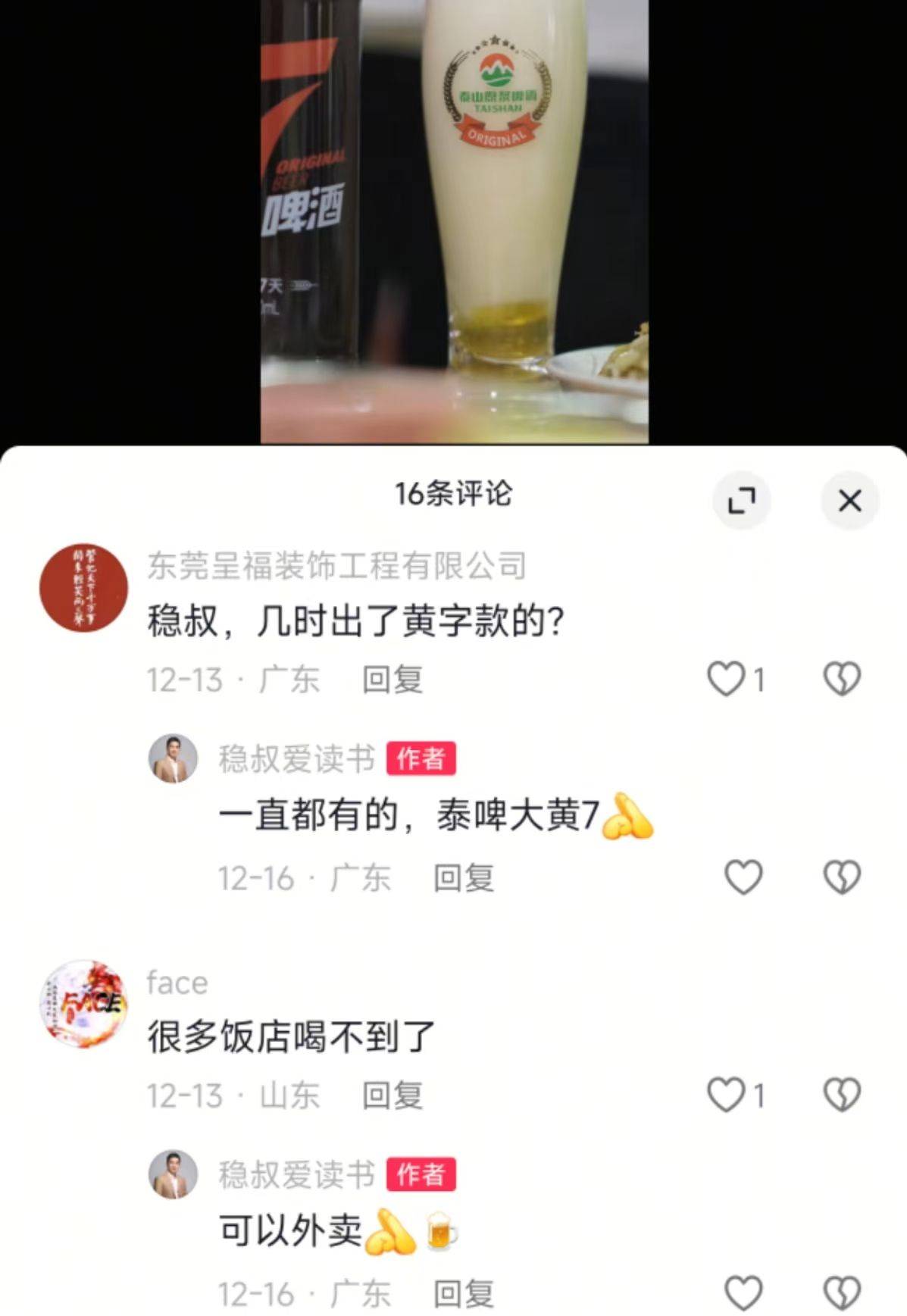Dislike the comment by 东莞呈福装饰工程有限公司
The image size is (907, 1316).
point(842,679)
